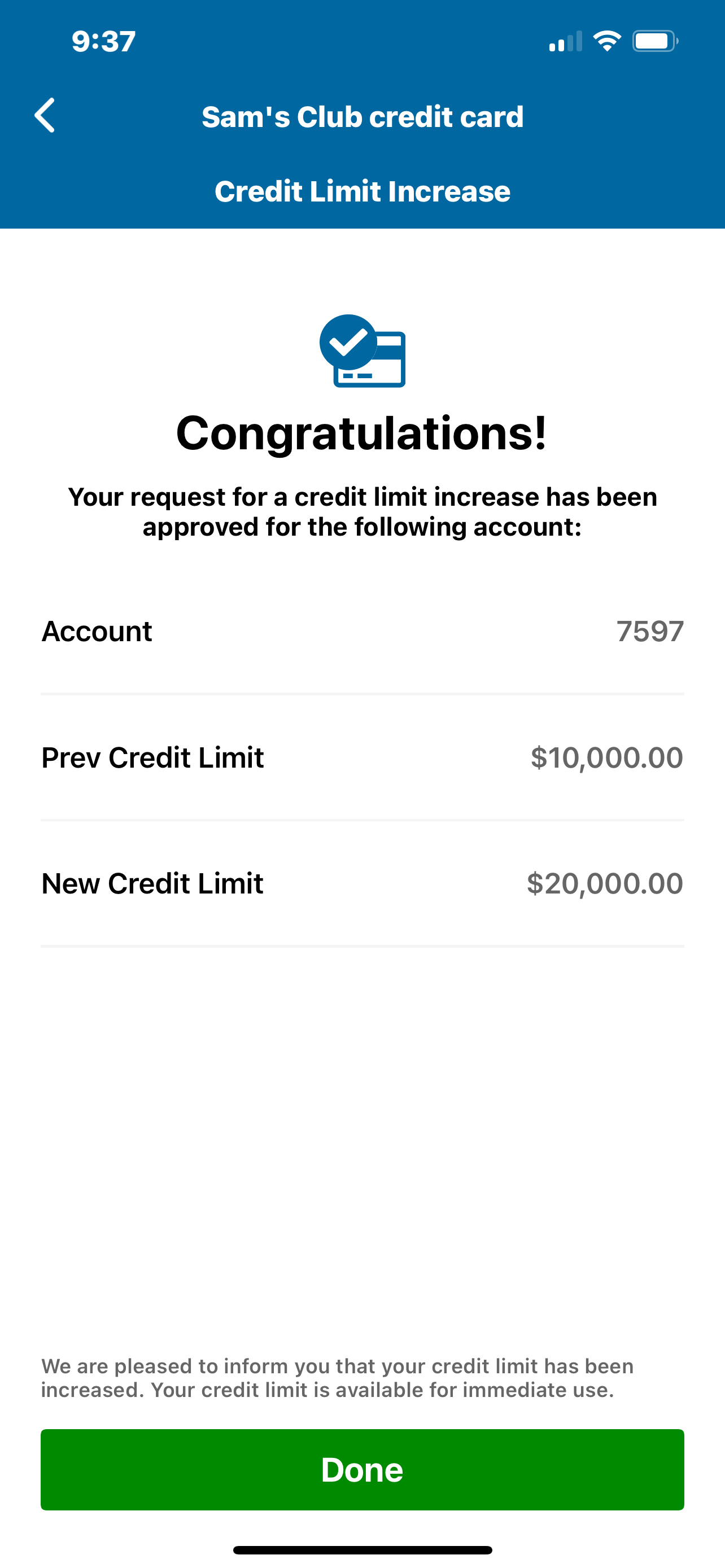The height and width of the screenshot is (1568, 725).
Task: Tap the back chevron arrow
Action: coord(45,116)
